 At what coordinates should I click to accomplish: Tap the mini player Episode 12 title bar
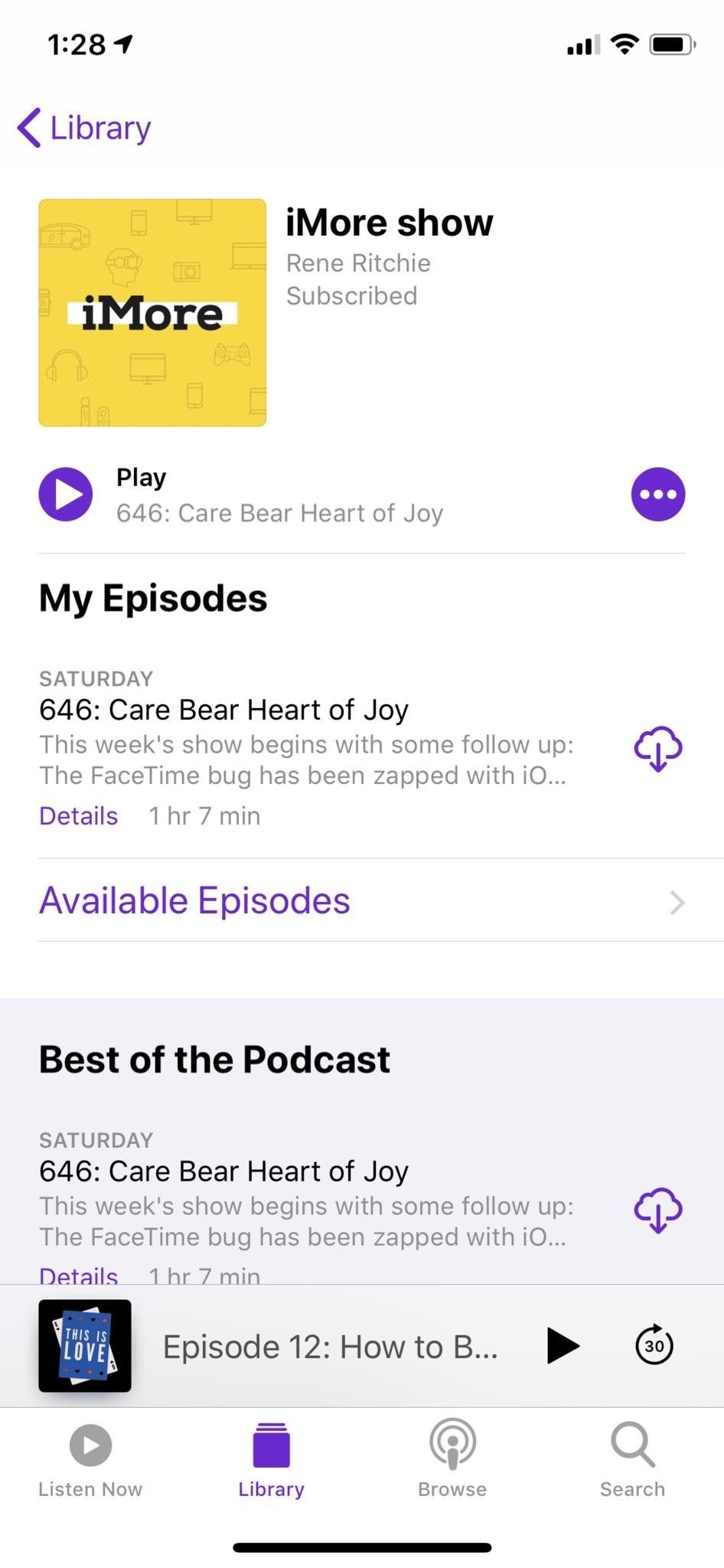[x=329, y=1345]
